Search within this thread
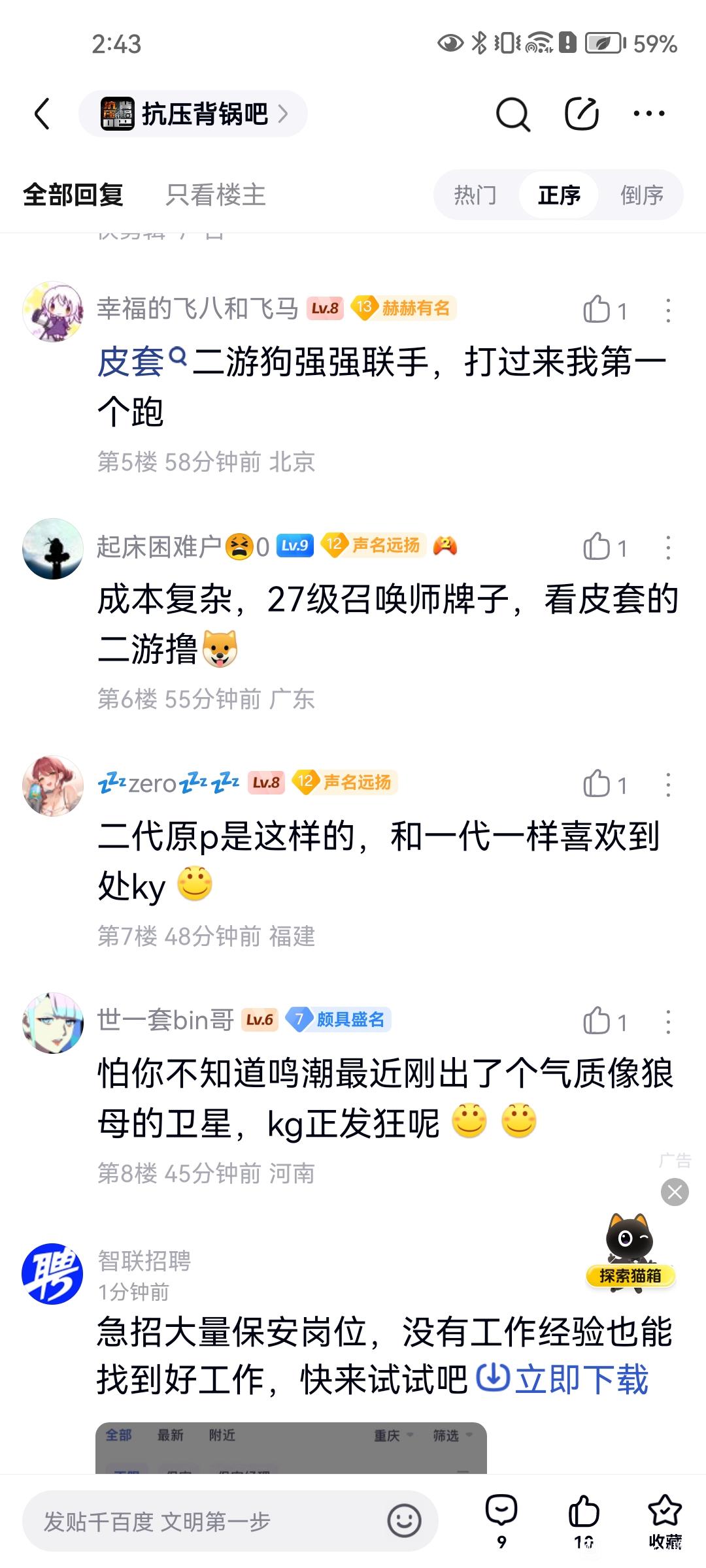This screenshot has height=1568, width=706. point(513,115)
